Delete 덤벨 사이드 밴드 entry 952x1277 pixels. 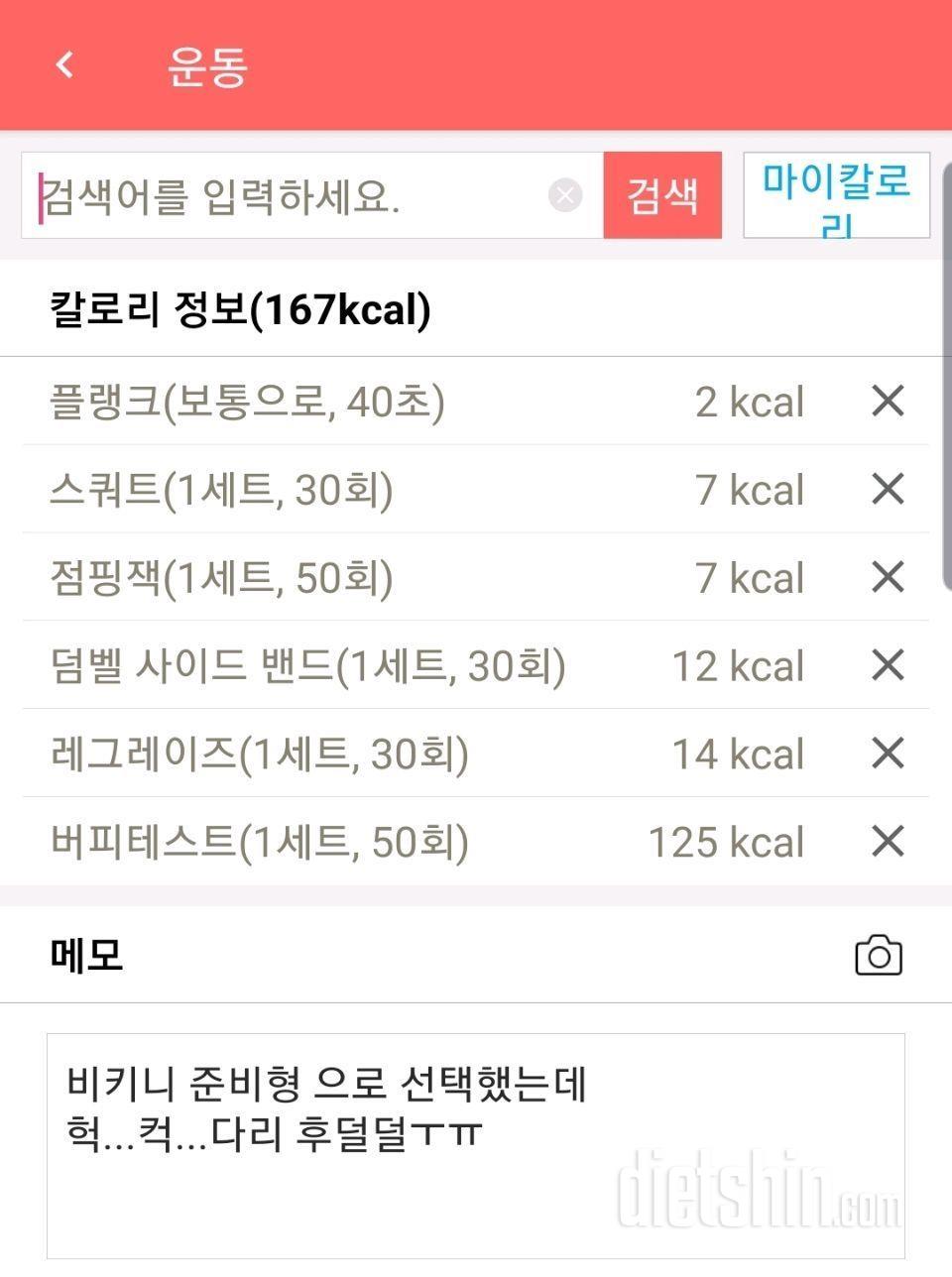pos(888,665)
